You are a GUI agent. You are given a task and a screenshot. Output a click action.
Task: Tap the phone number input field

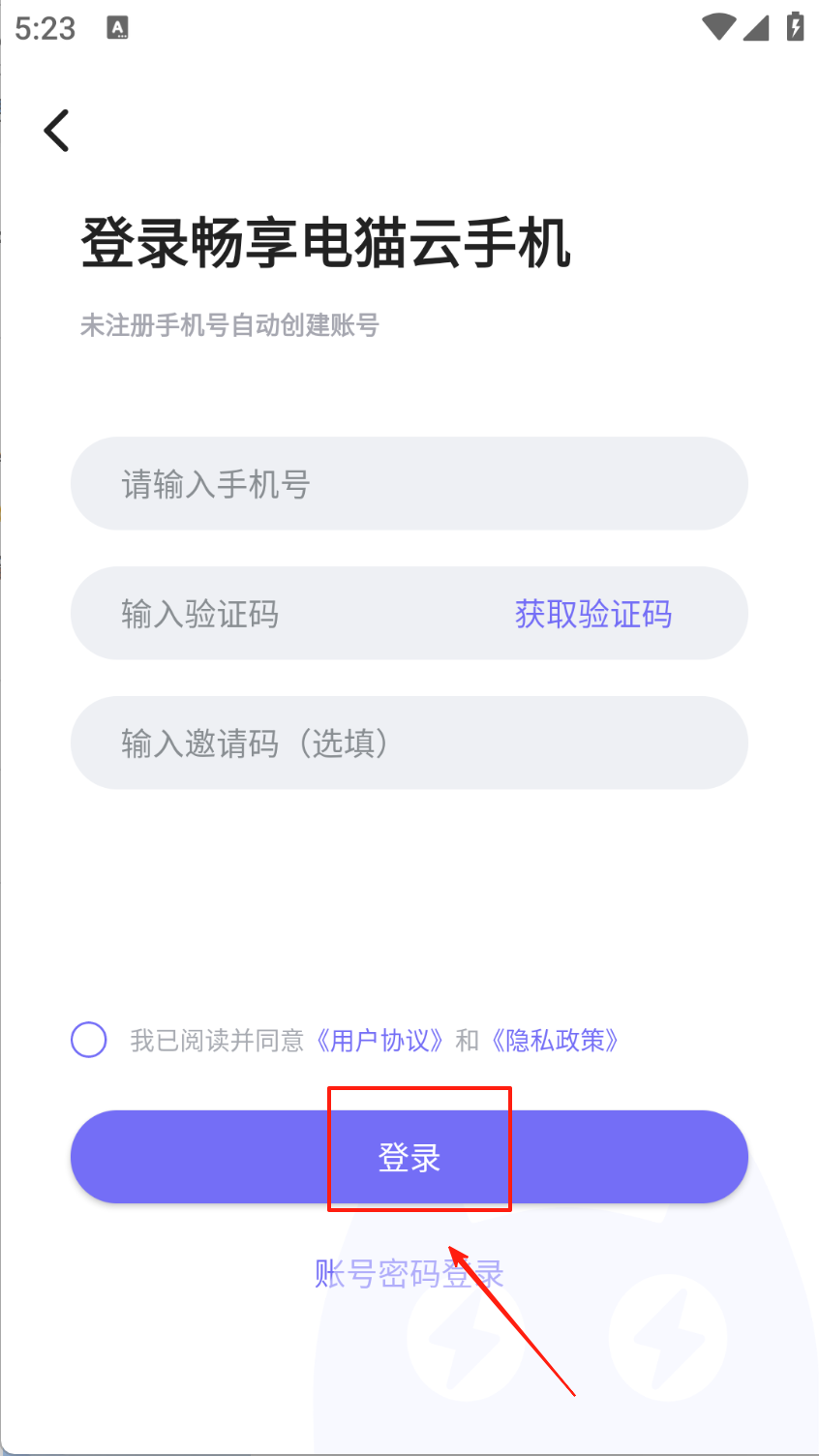pyautogui.click(x=409, y=484)
